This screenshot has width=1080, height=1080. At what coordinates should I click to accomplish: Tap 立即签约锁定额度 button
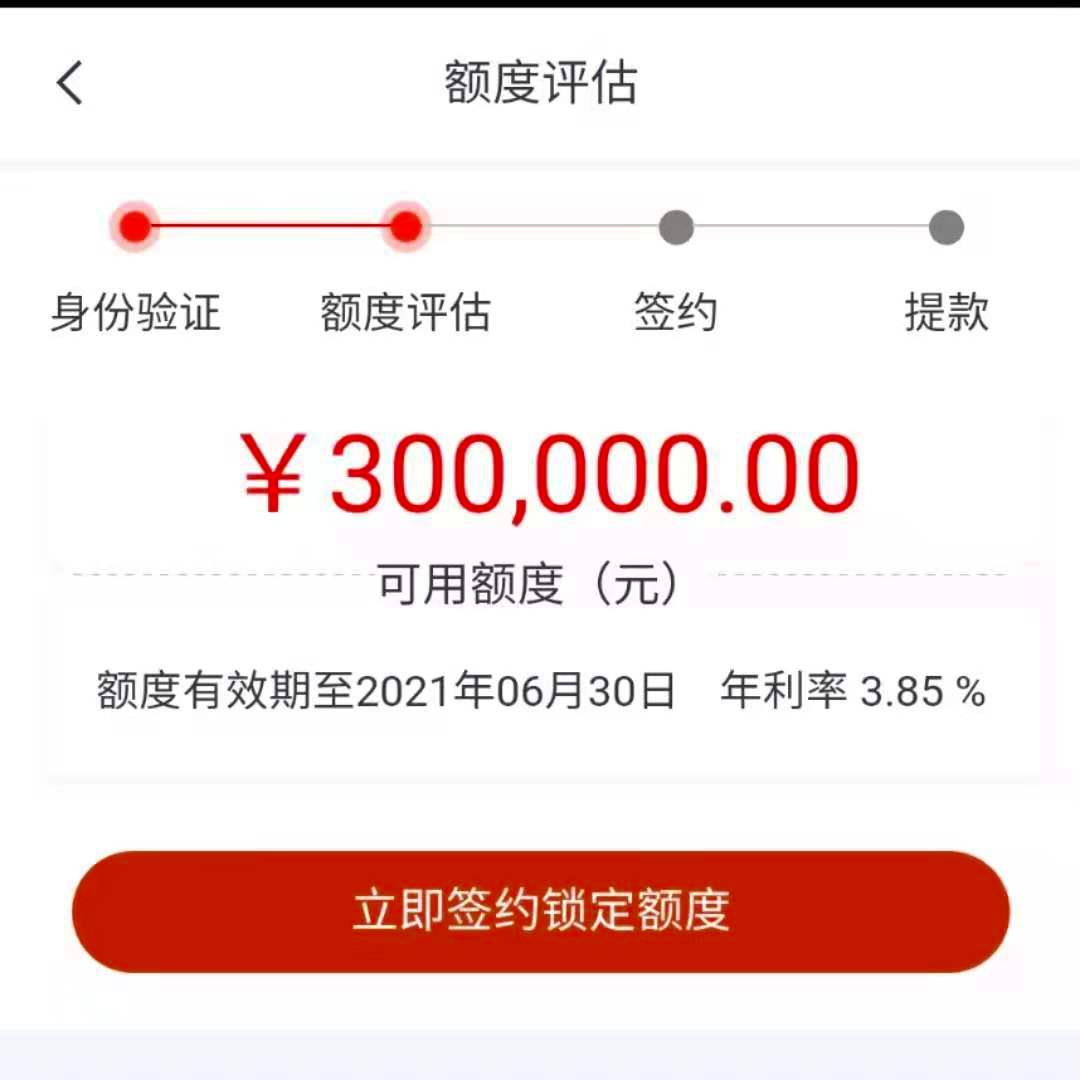pos(540,911)
